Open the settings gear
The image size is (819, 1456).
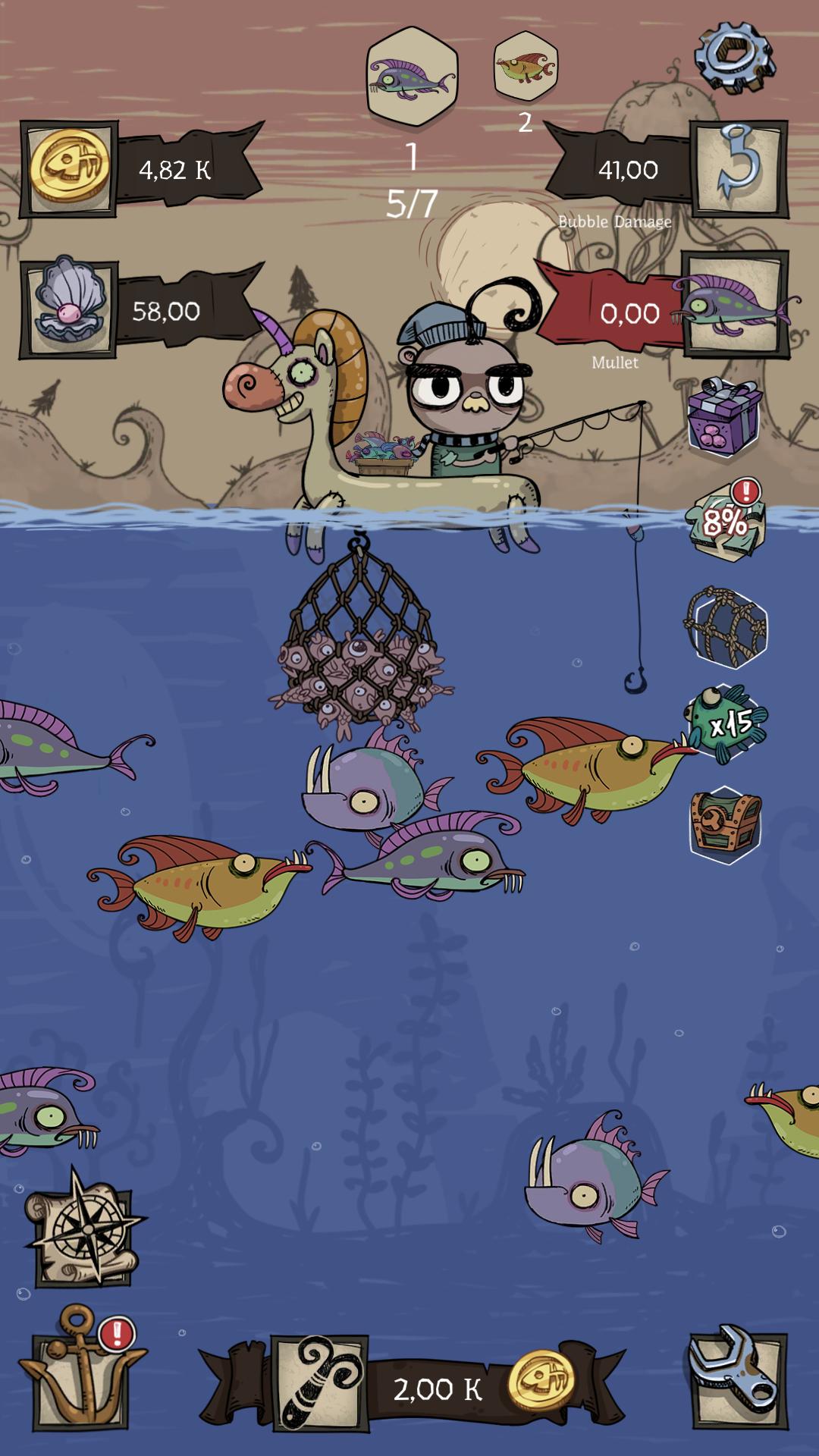pos(733,58)
